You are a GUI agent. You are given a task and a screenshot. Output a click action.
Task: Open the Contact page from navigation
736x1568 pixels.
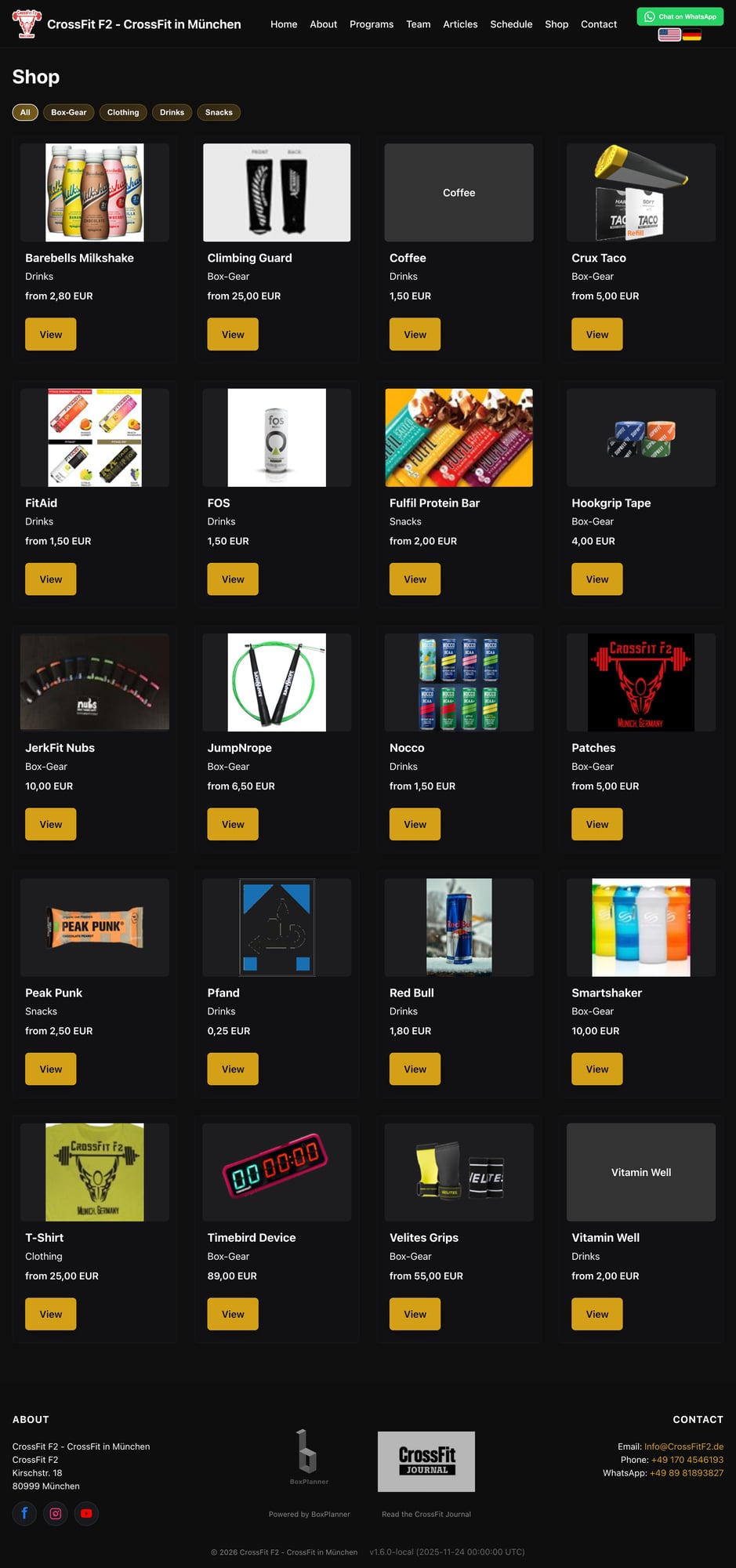pyautogui.click(x=598, y=24)
